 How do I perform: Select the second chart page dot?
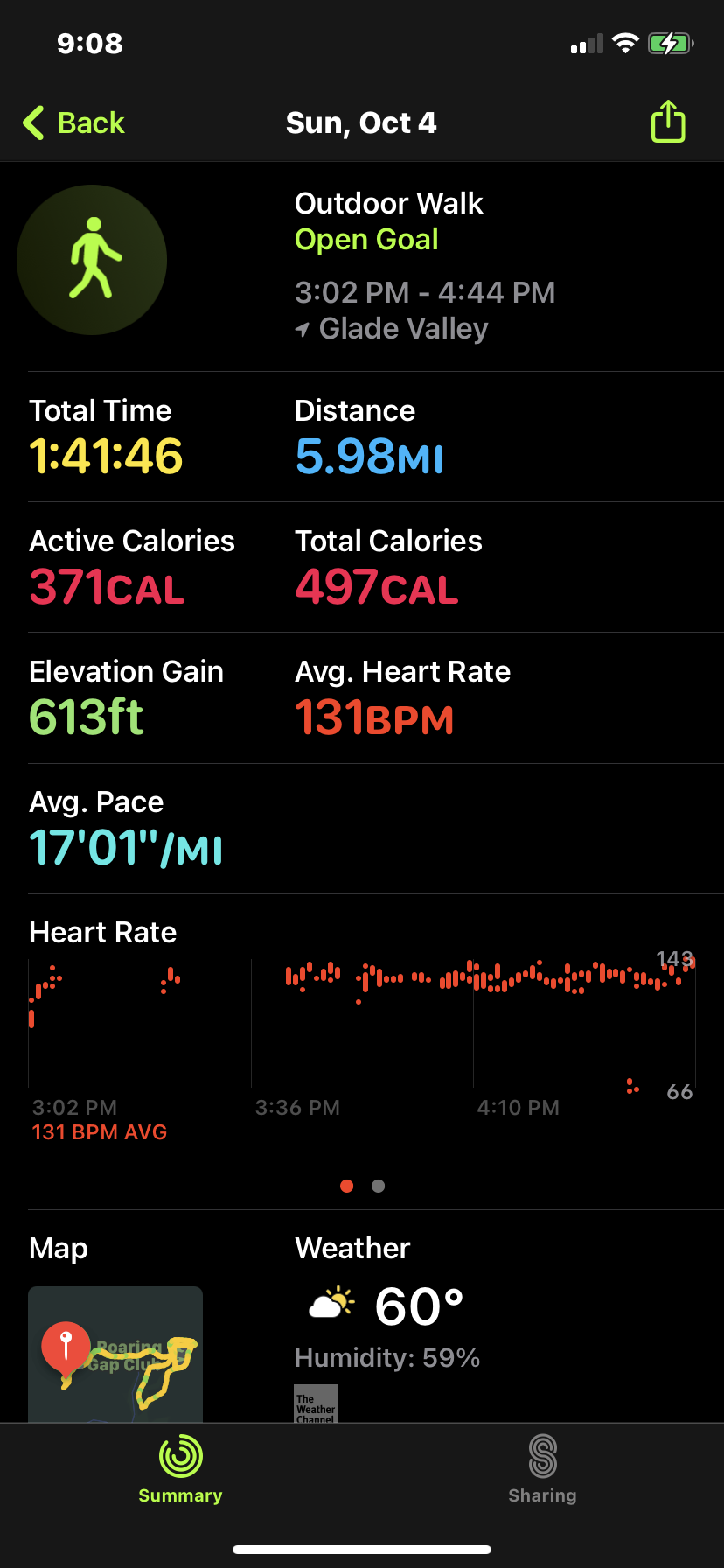pos(378,1186)
